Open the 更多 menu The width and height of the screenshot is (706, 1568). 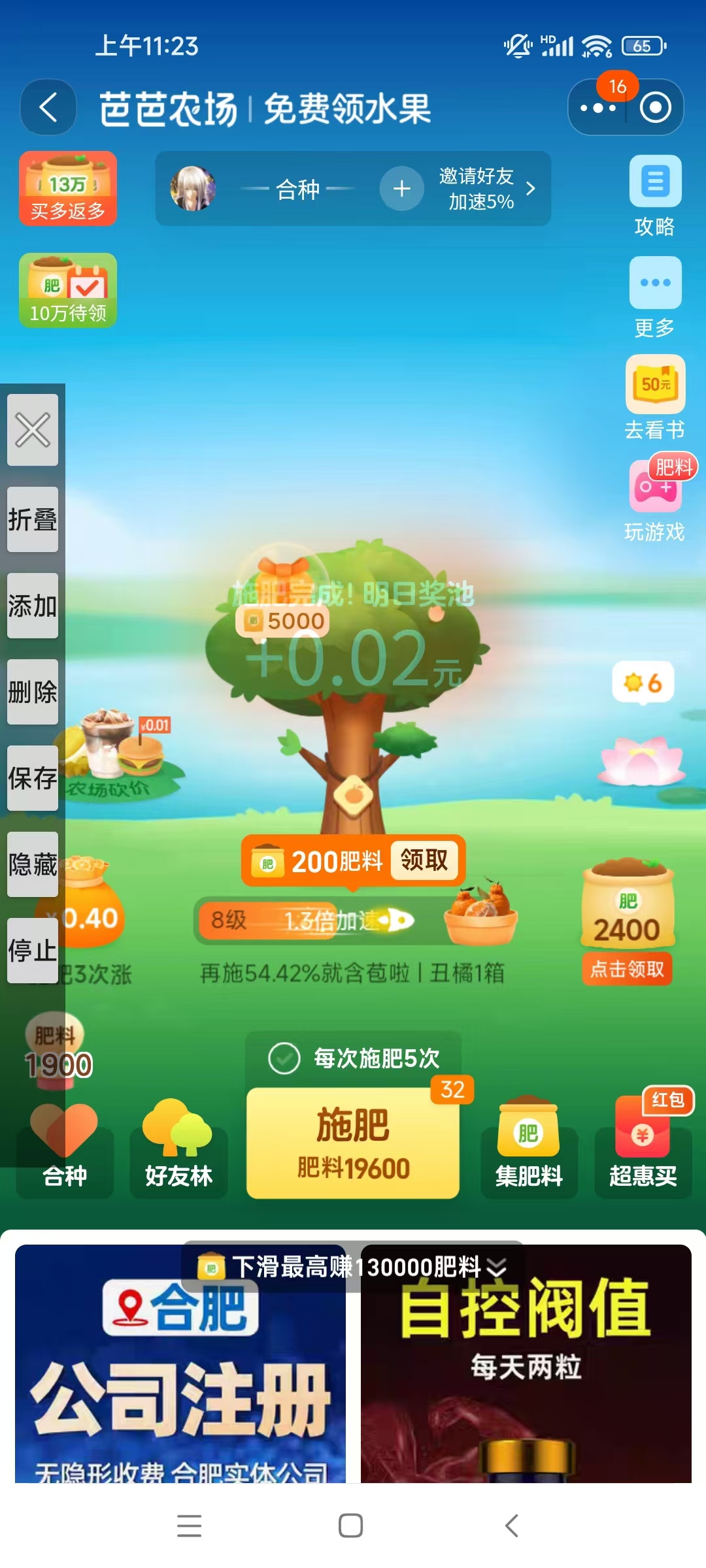pyautogui.click(x=654, y=297)
